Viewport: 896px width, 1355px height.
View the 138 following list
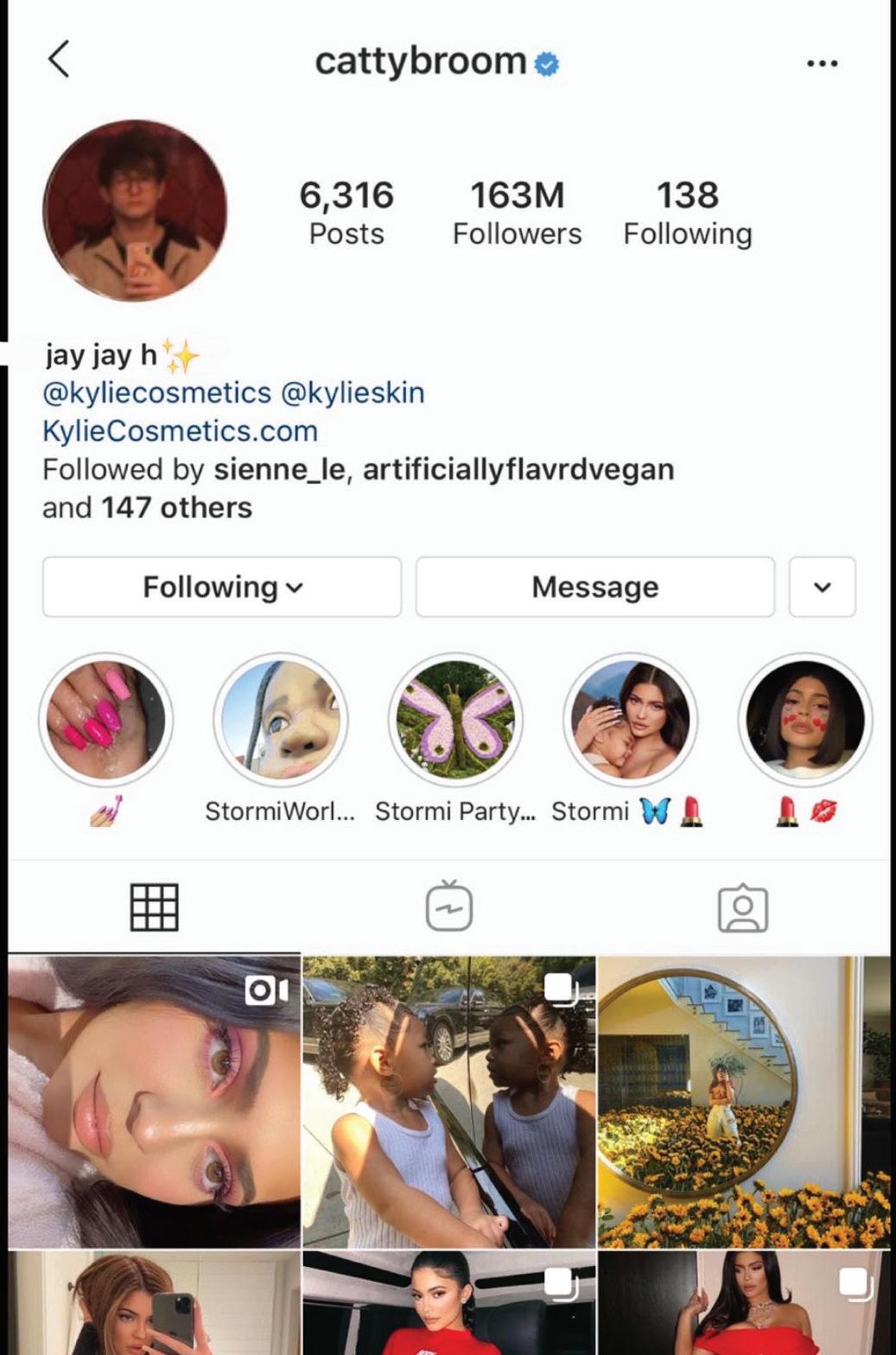[x=687, y=213]
